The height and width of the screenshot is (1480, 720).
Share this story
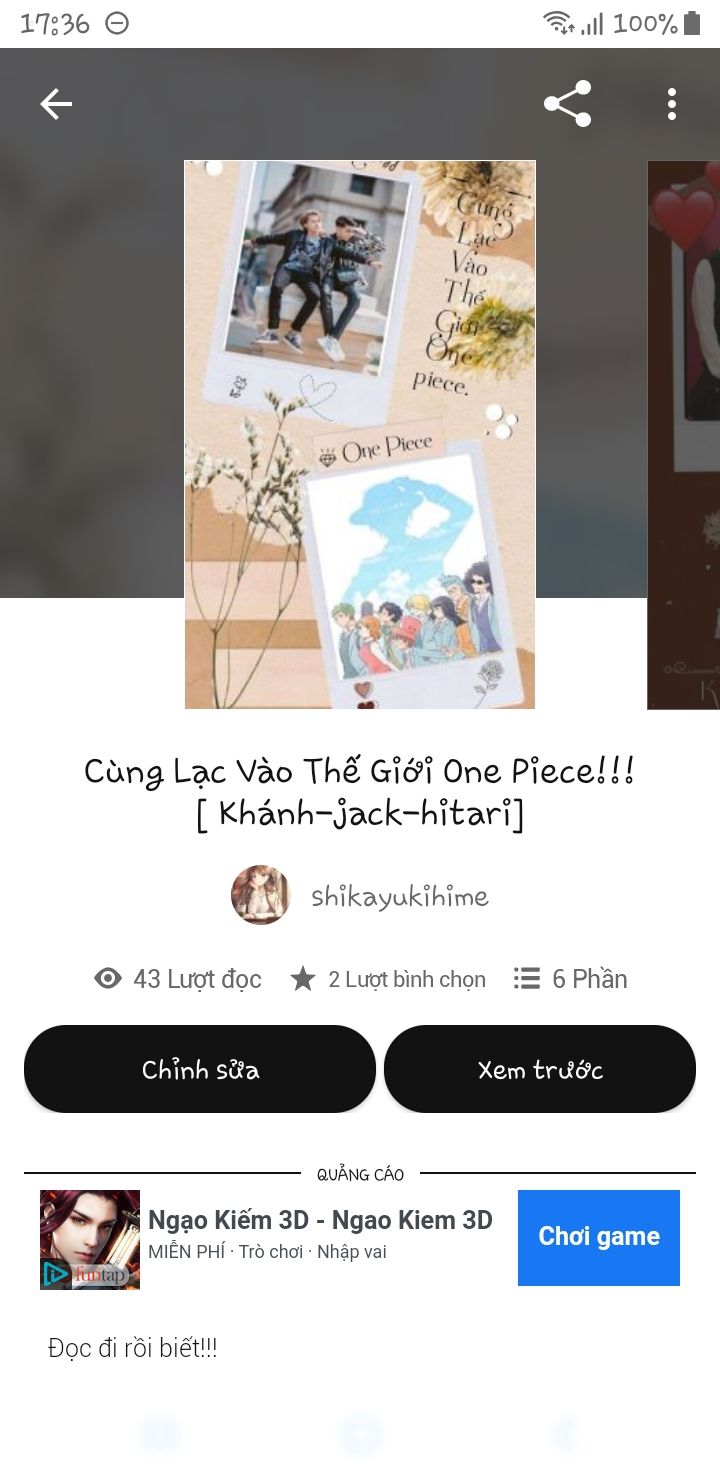[567, 104]
